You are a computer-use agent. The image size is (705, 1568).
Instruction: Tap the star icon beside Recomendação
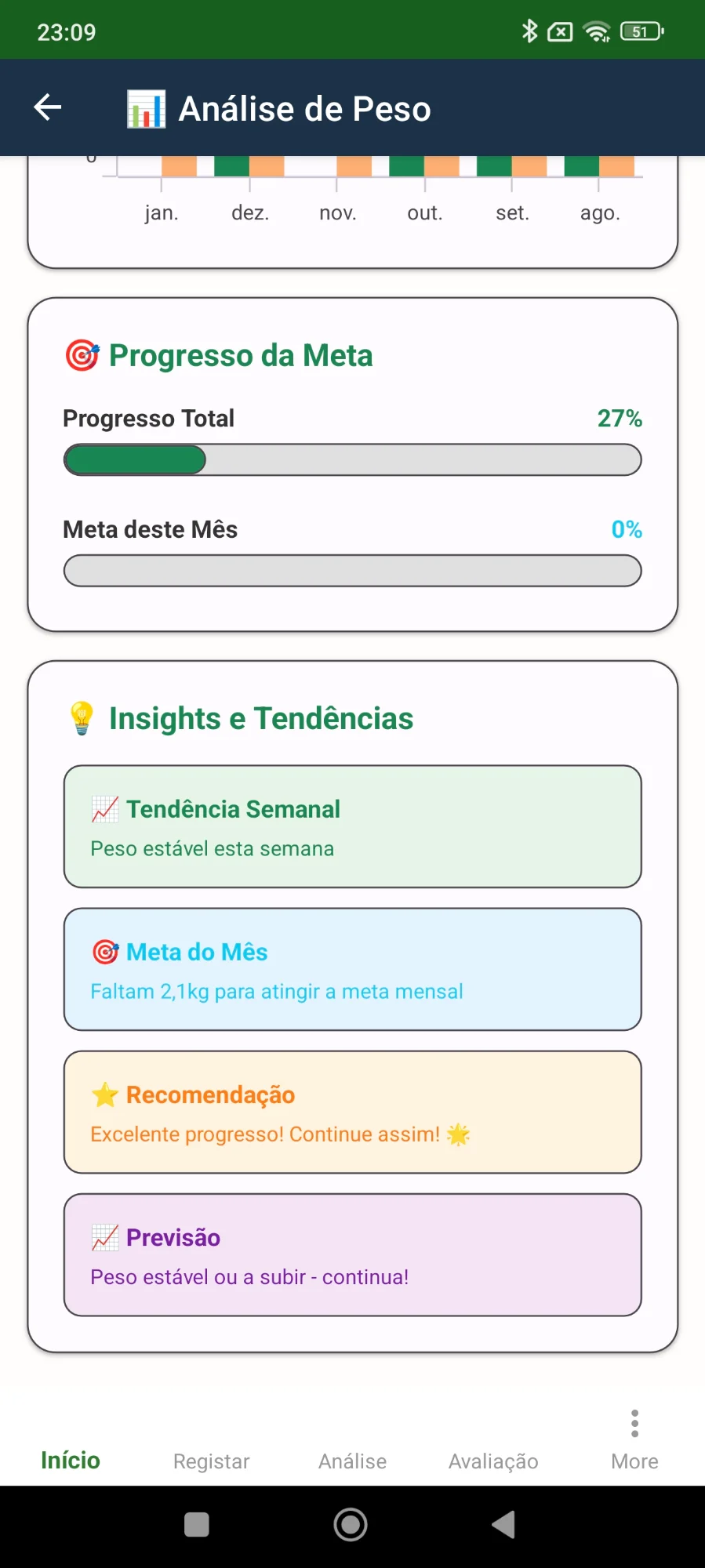point(105,1094)
